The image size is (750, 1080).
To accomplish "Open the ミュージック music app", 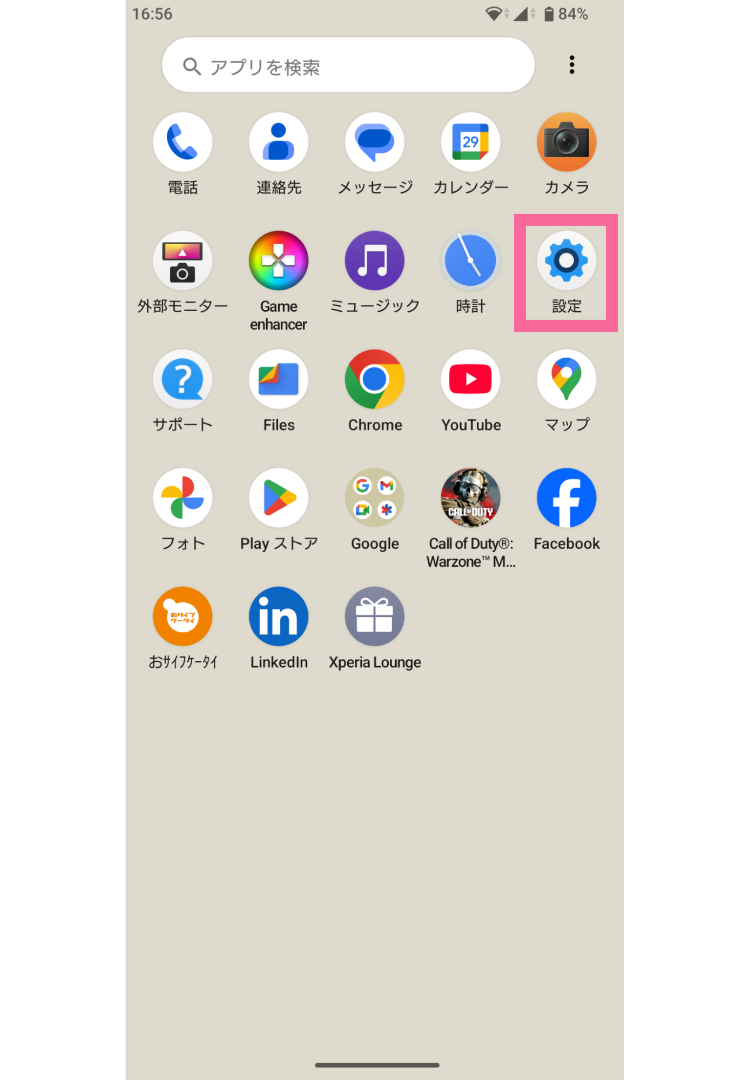I will [x=375, y=262].
